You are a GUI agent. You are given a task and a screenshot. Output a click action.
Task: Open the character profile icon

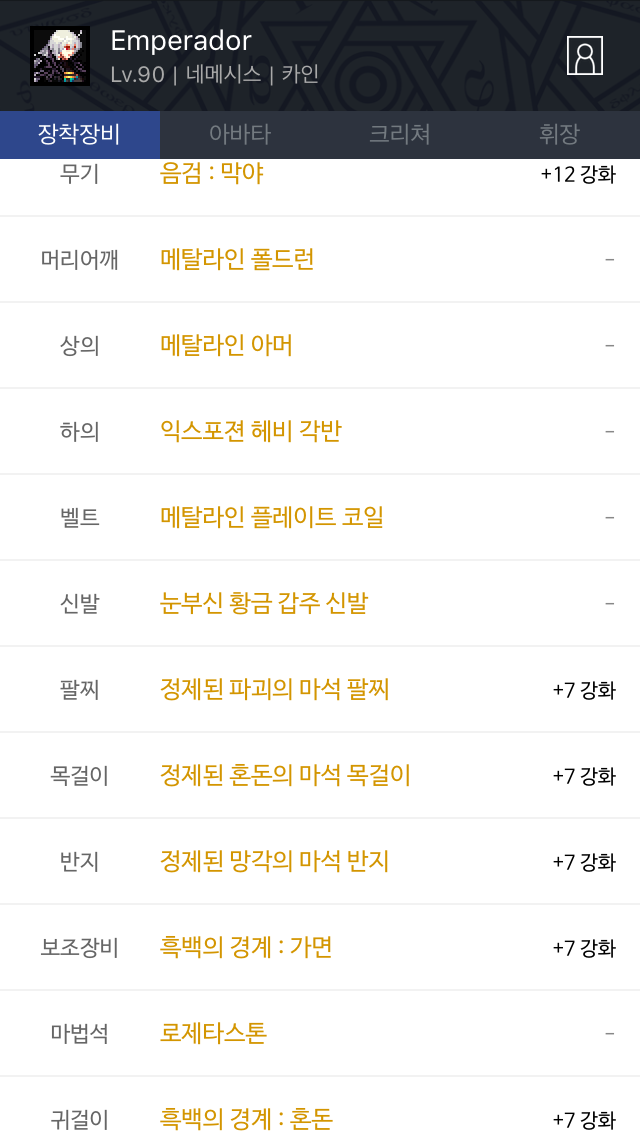pos(584,55)
